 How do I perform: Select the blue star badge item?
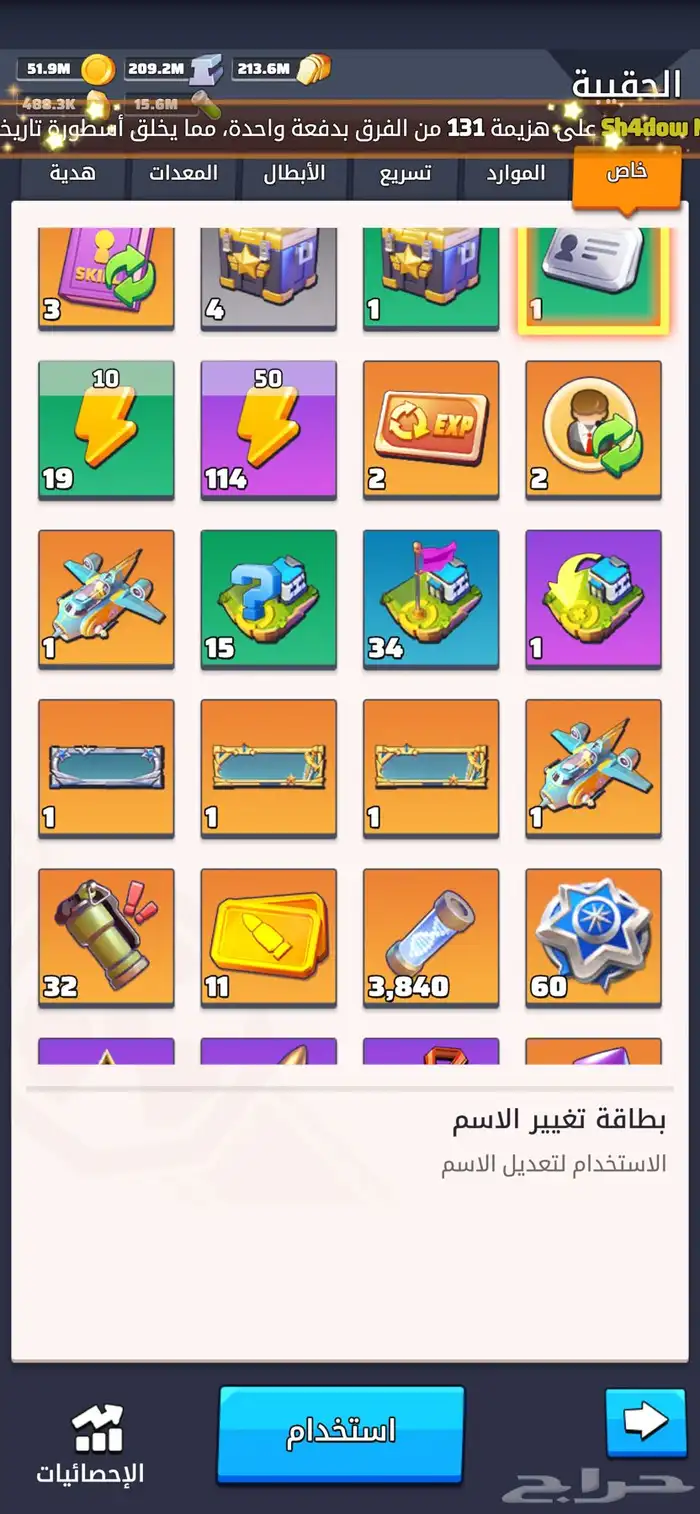coord(593,937)
